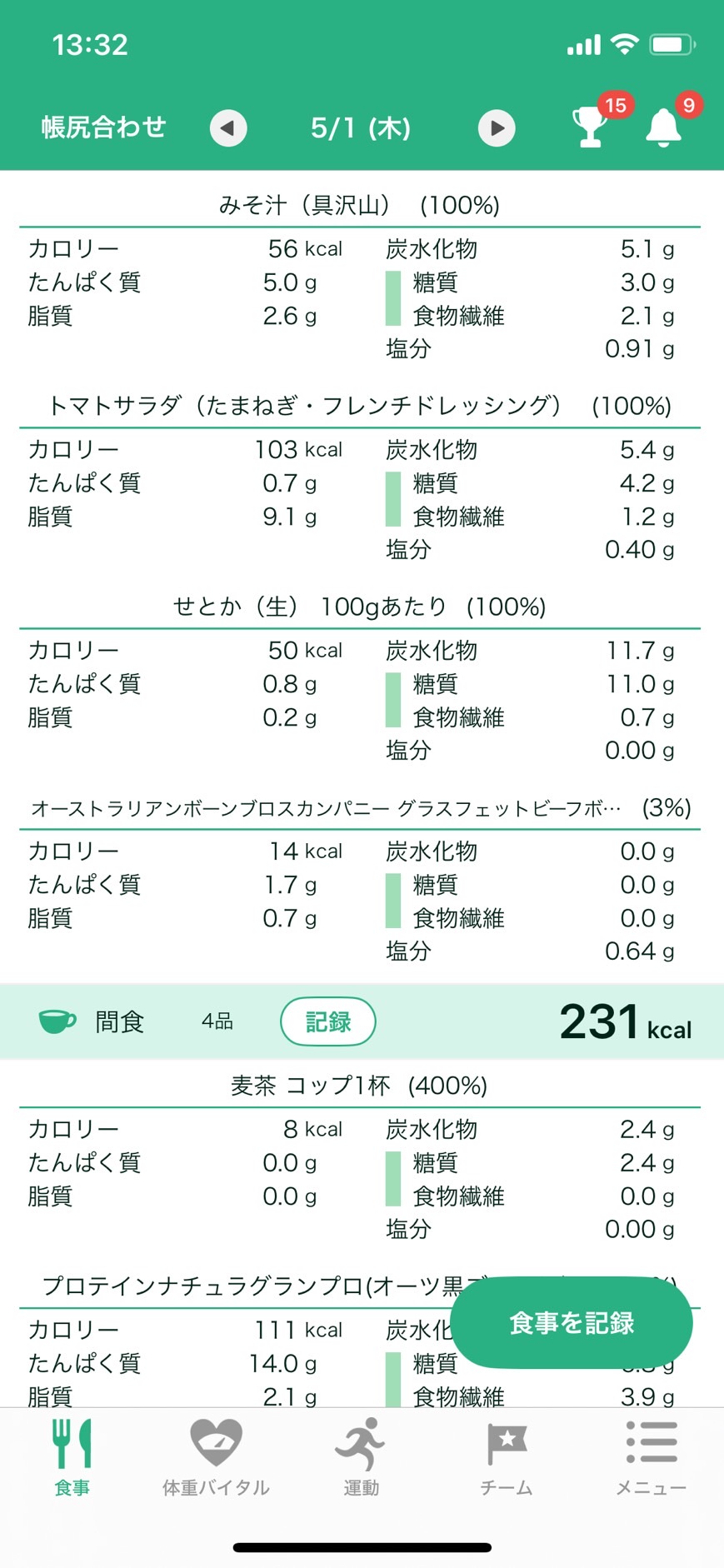Switch to the 食事 tab

[x=72, y=1457]
